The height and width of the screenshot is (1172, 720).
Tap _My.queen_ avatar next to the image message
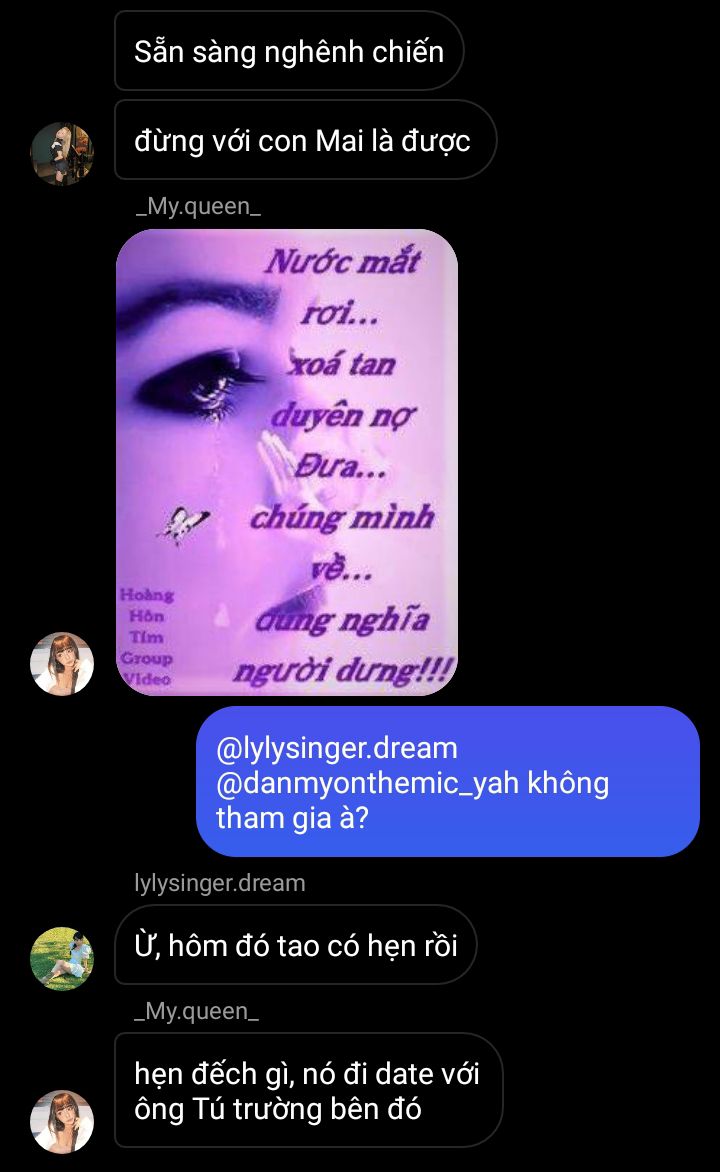62,663
